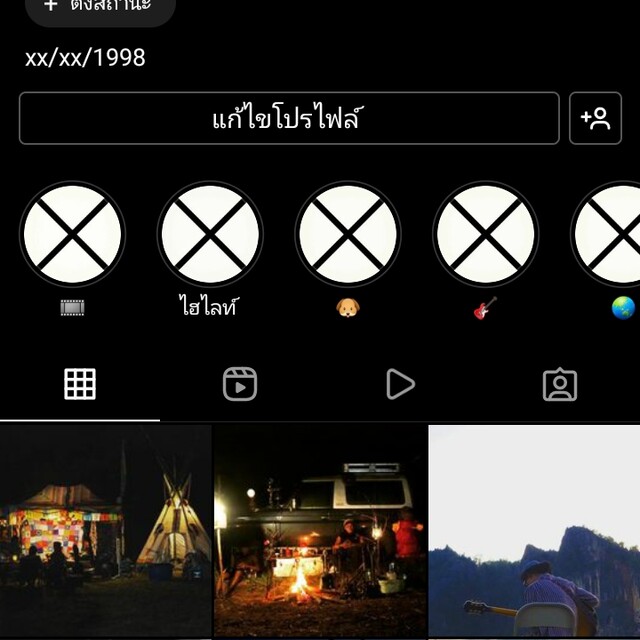Open the ไฮไลท์ story highlight
Screen dimensions: 640x640
(x=210, y=234)
